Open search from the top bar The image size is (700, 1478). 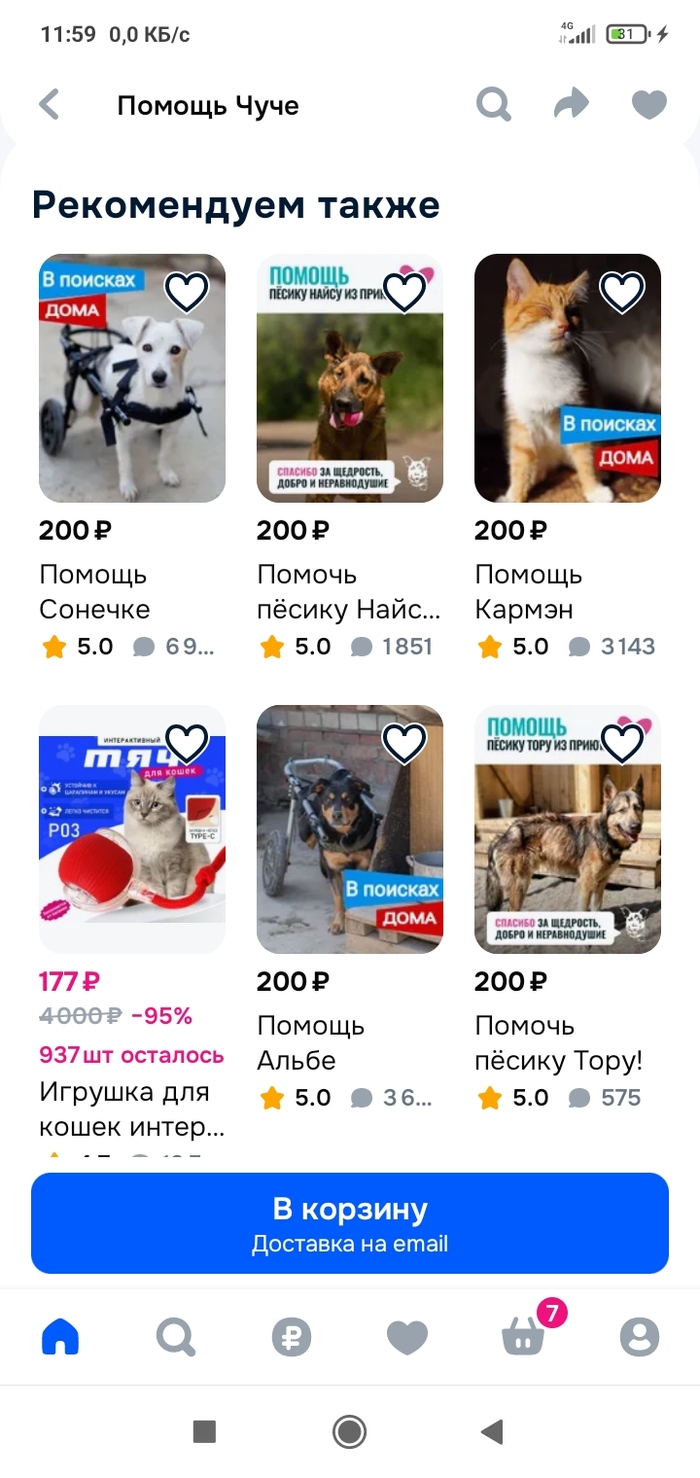click(493, 104)
